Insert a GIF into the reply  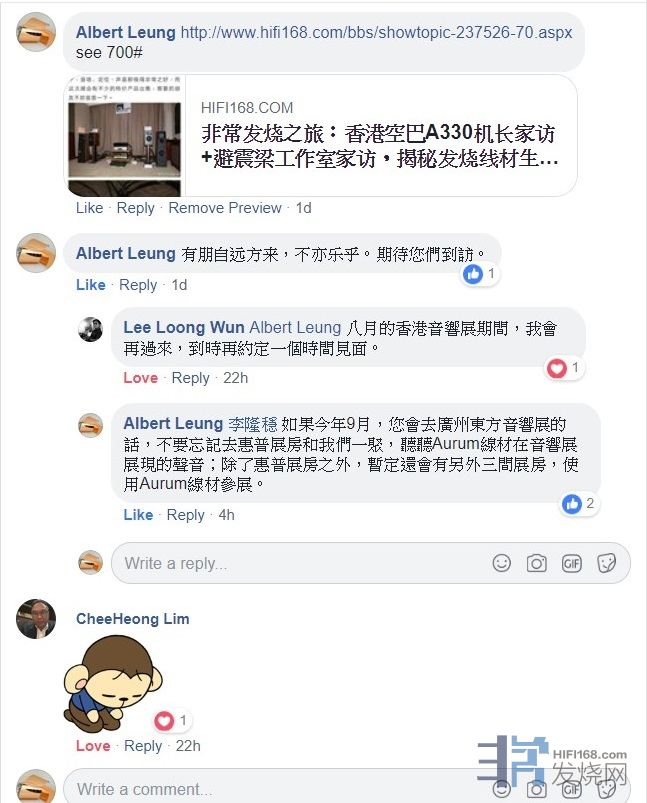pyautogui.click(x=572, y=563)
